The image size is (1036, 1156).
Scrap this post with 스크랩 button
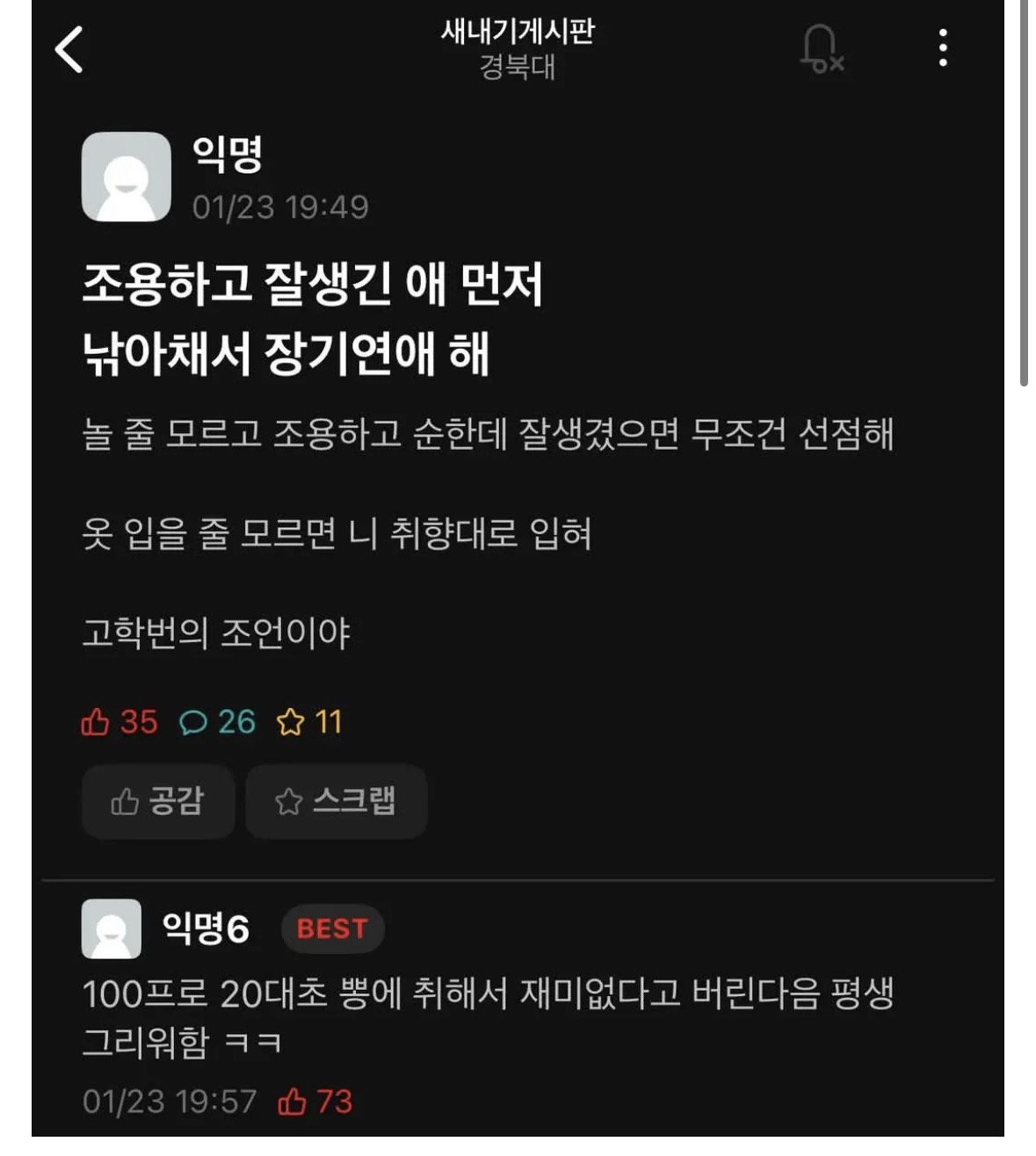(x=336, y=801)
